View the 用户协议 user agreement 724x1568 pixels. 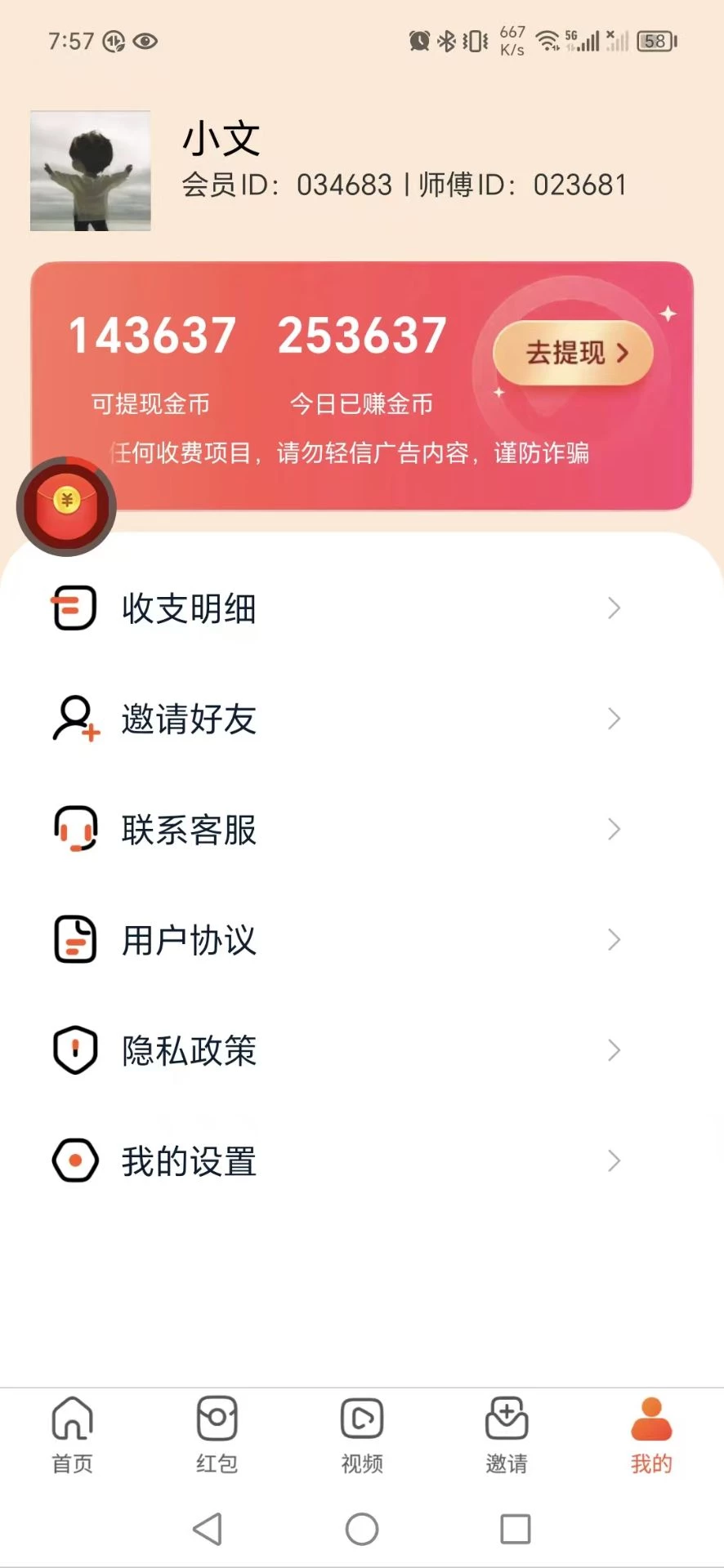[335, 940]
